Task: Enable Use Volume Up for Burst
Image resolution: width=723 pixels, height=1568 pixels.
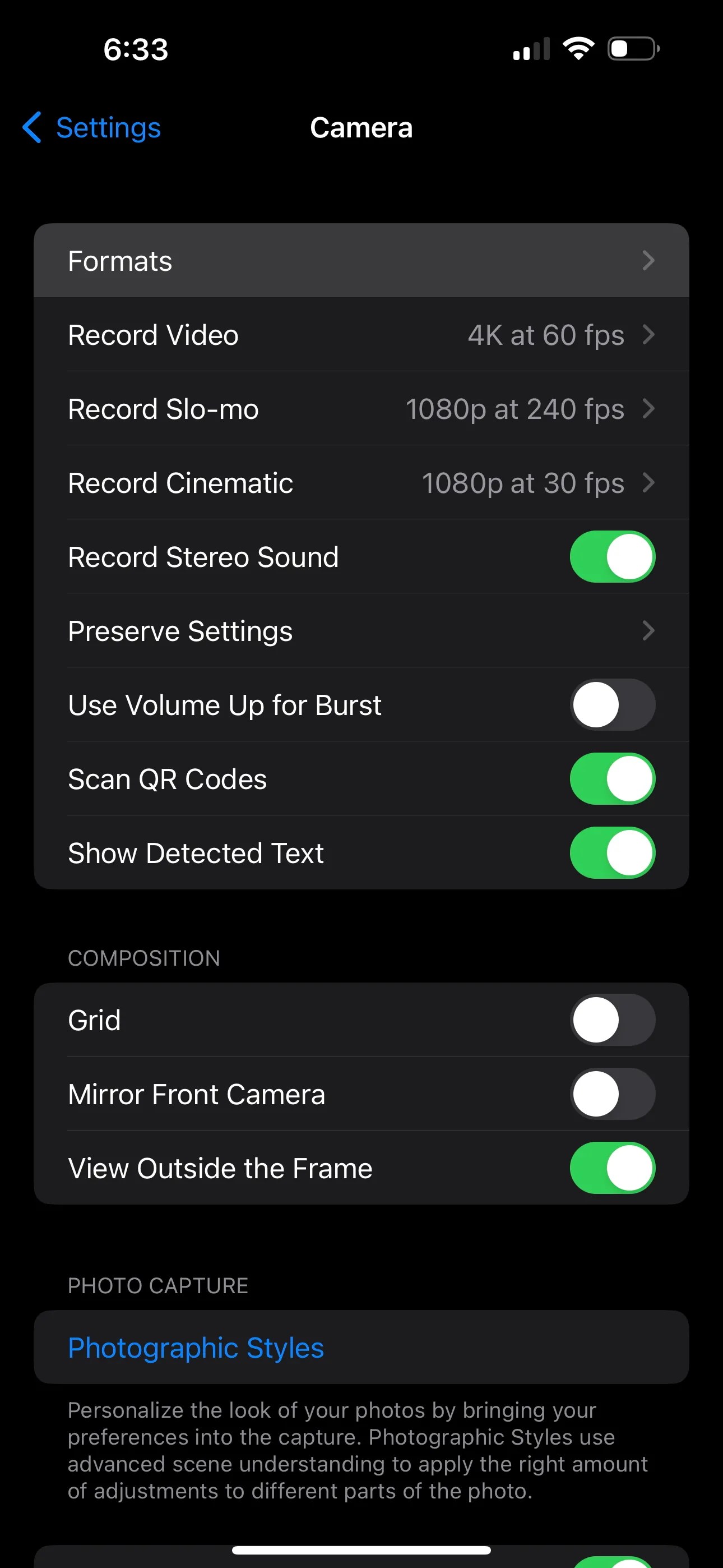Action: click(x=611, y=705)
